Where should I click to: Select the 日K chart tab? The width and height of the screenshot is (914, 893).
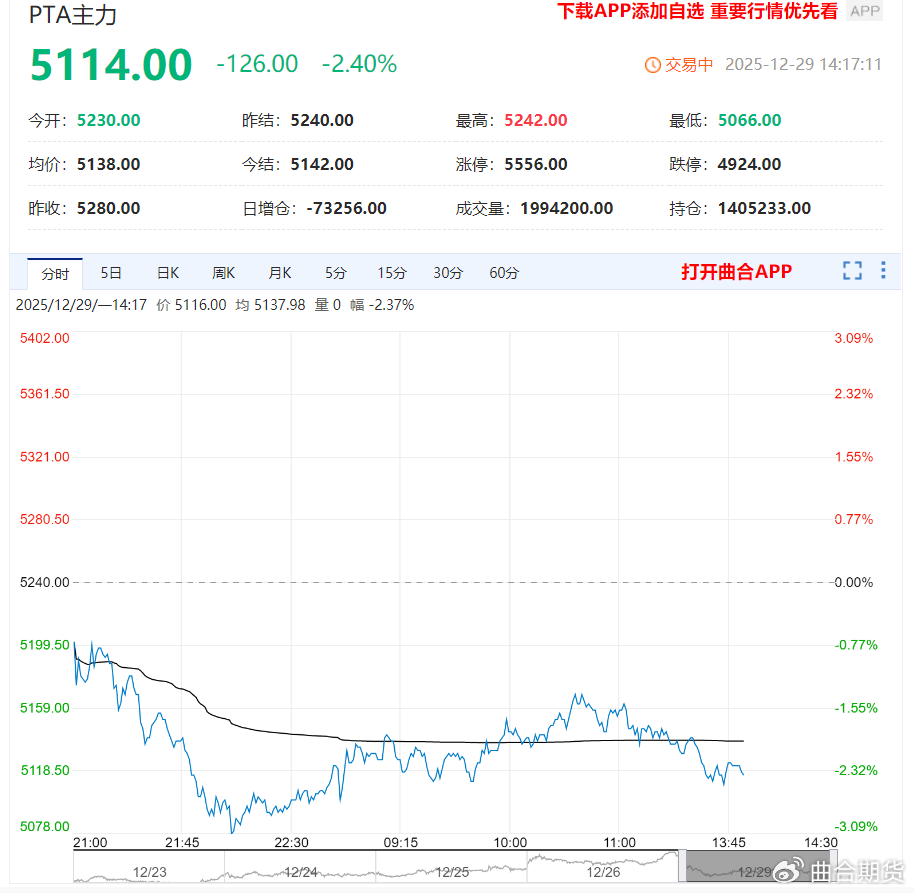coord(167,272)
